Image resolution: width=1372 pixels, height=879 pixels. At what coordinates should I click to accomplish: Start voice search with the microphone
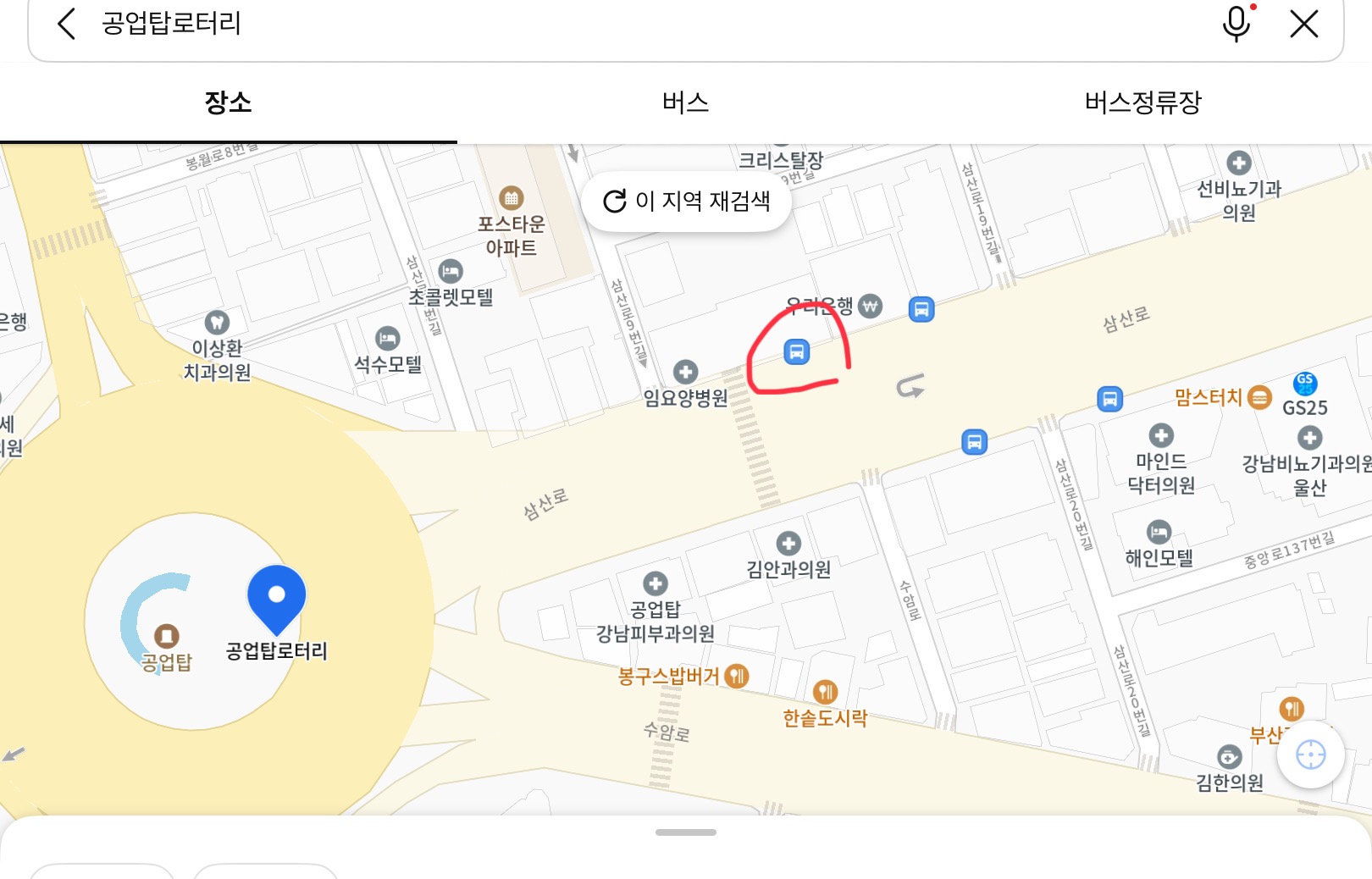[1236, 24]
